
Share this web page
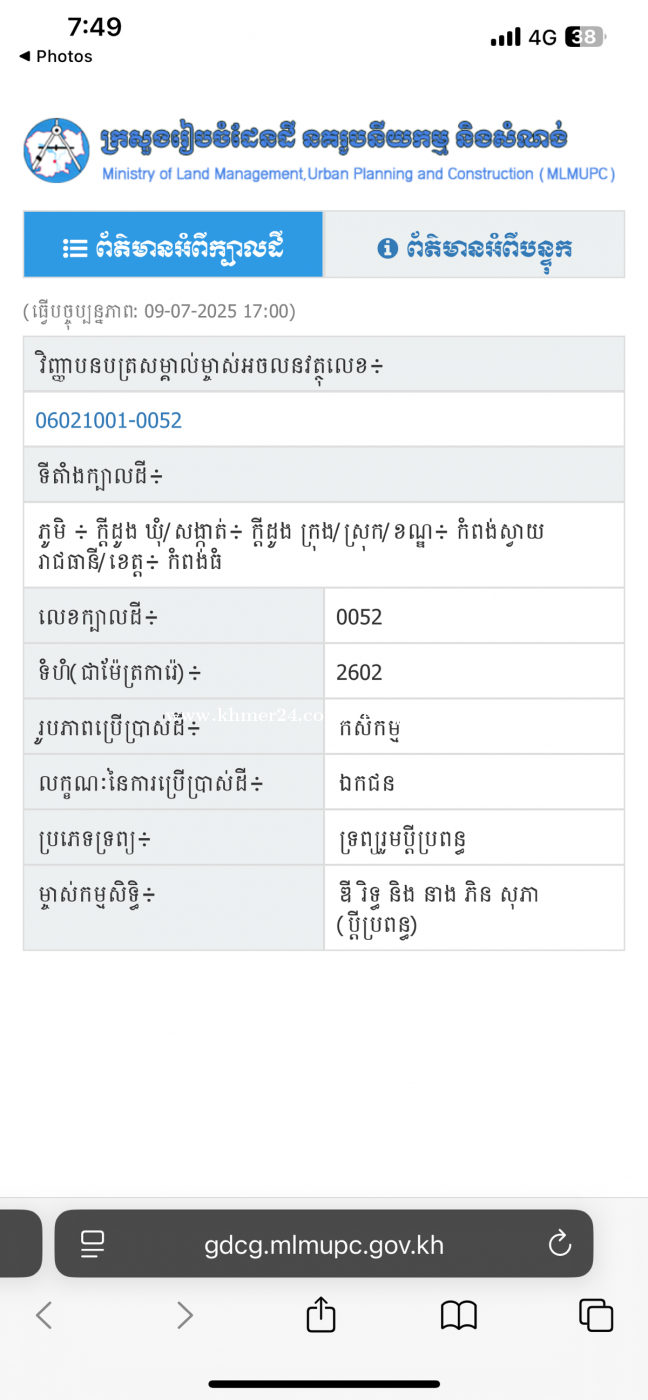[x=320, y=1314]
